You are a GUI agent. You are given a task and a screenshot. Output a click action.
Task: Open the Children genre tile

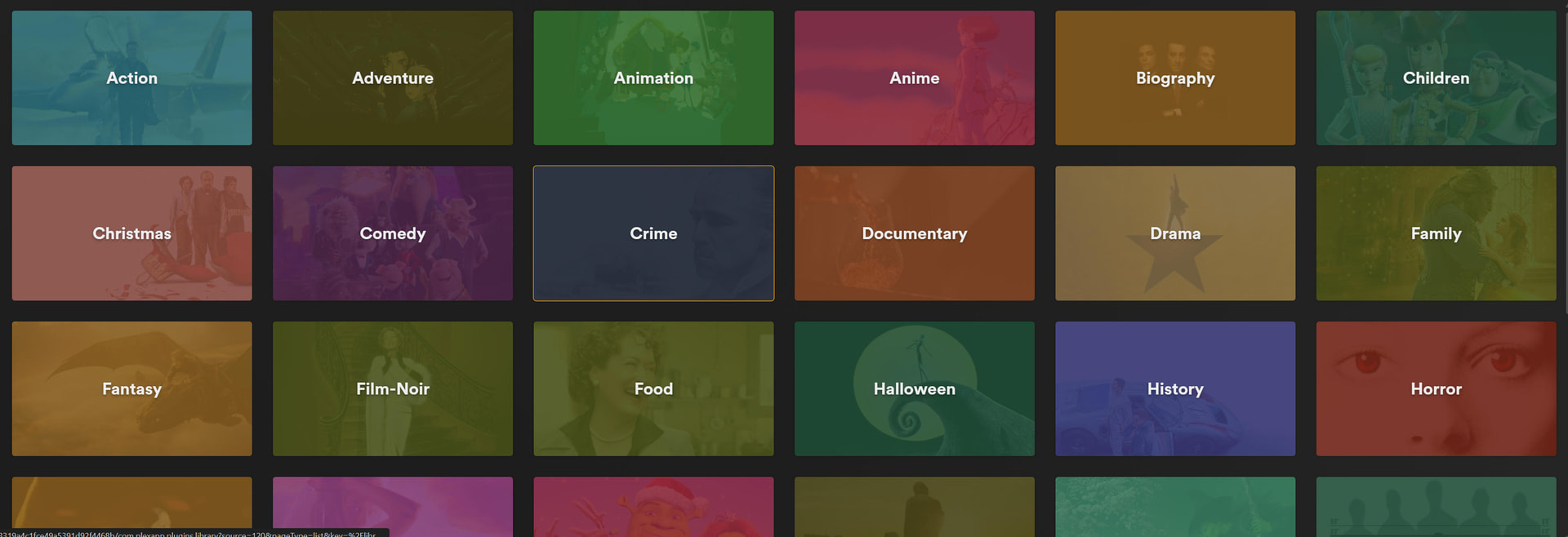(1436, 78)
